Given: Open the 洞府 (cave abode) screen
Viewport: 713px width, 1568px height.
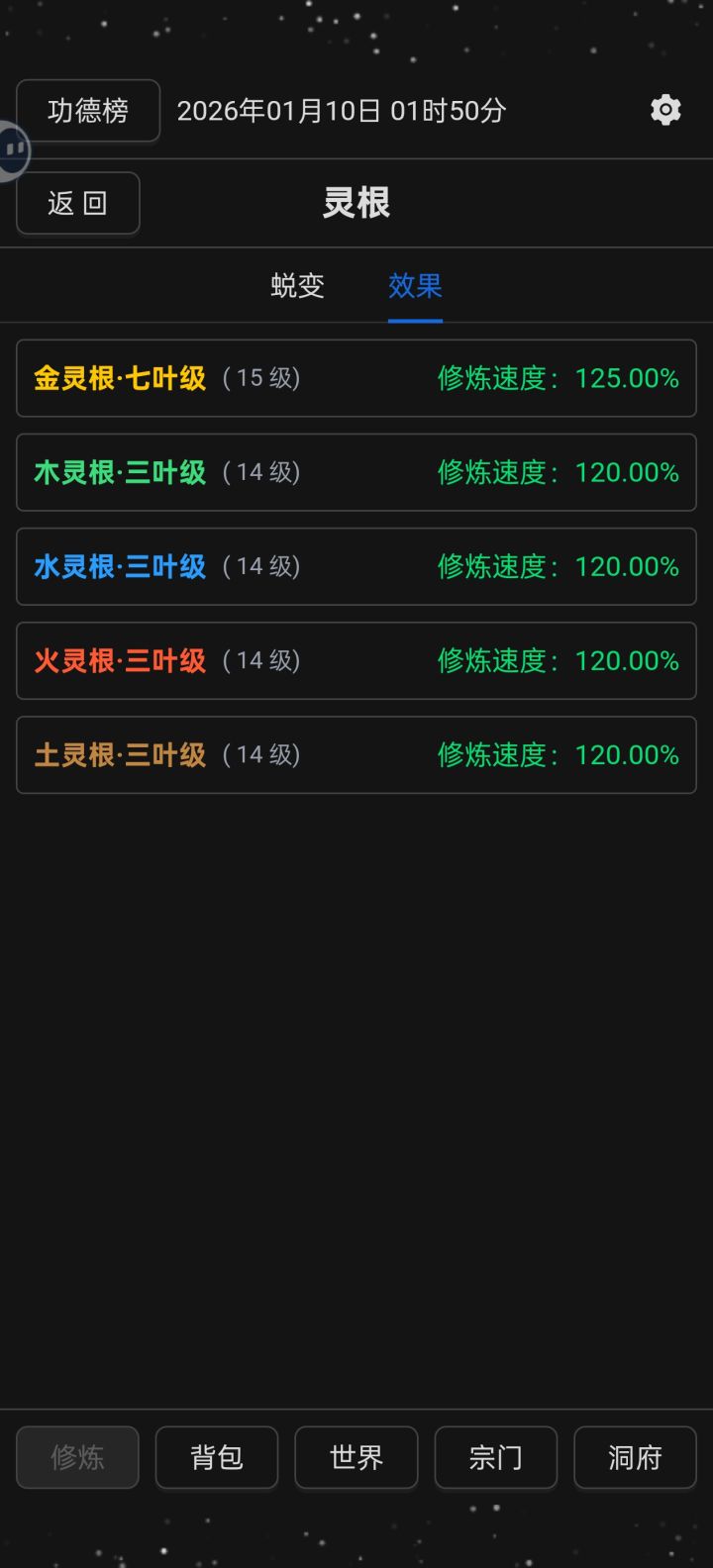Looking at the screenshot, I should tap(634, 1457).
